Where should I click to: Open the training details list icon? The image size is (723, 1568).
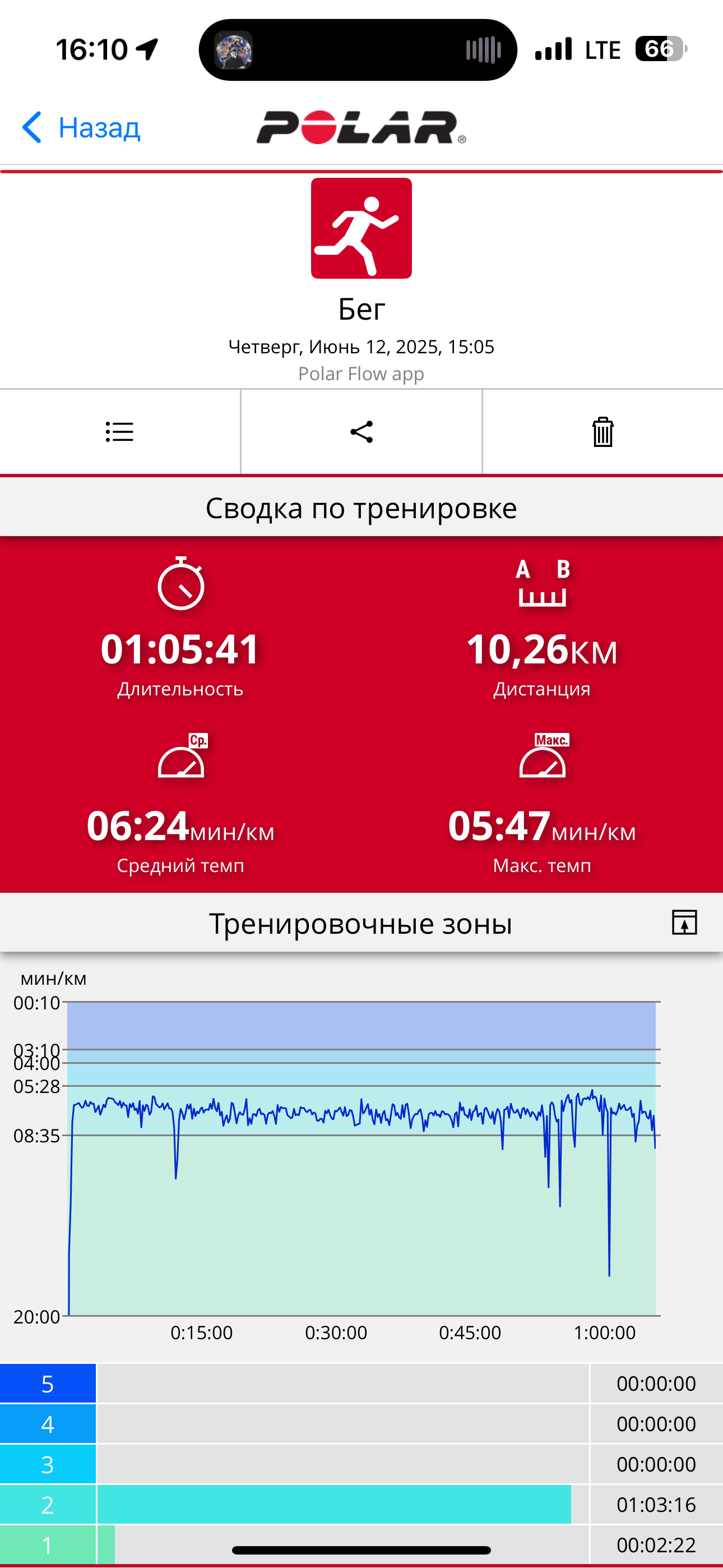coord(119,432)
